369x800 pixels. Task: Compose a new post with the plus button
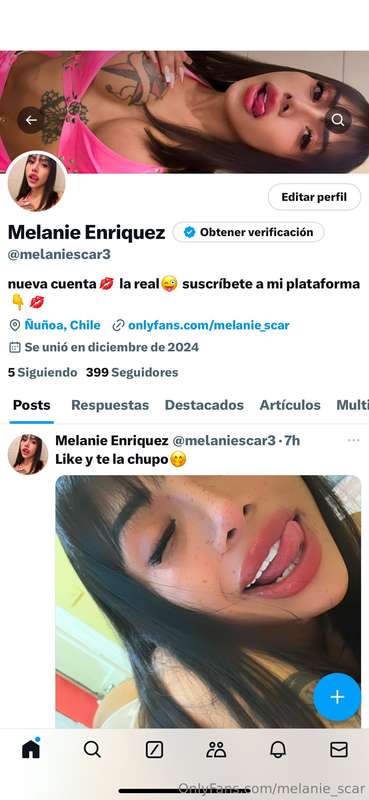point(337,697)
